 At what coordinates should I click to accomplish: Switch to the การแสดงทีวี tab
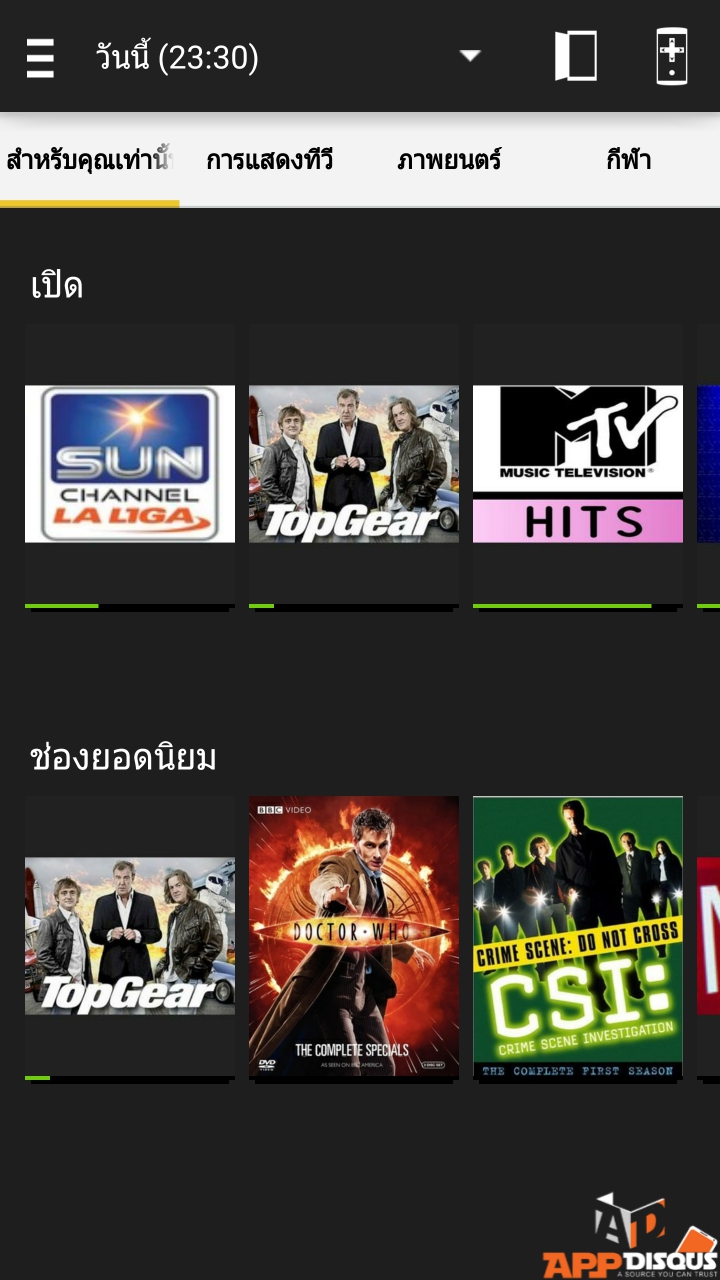(269, 160)
